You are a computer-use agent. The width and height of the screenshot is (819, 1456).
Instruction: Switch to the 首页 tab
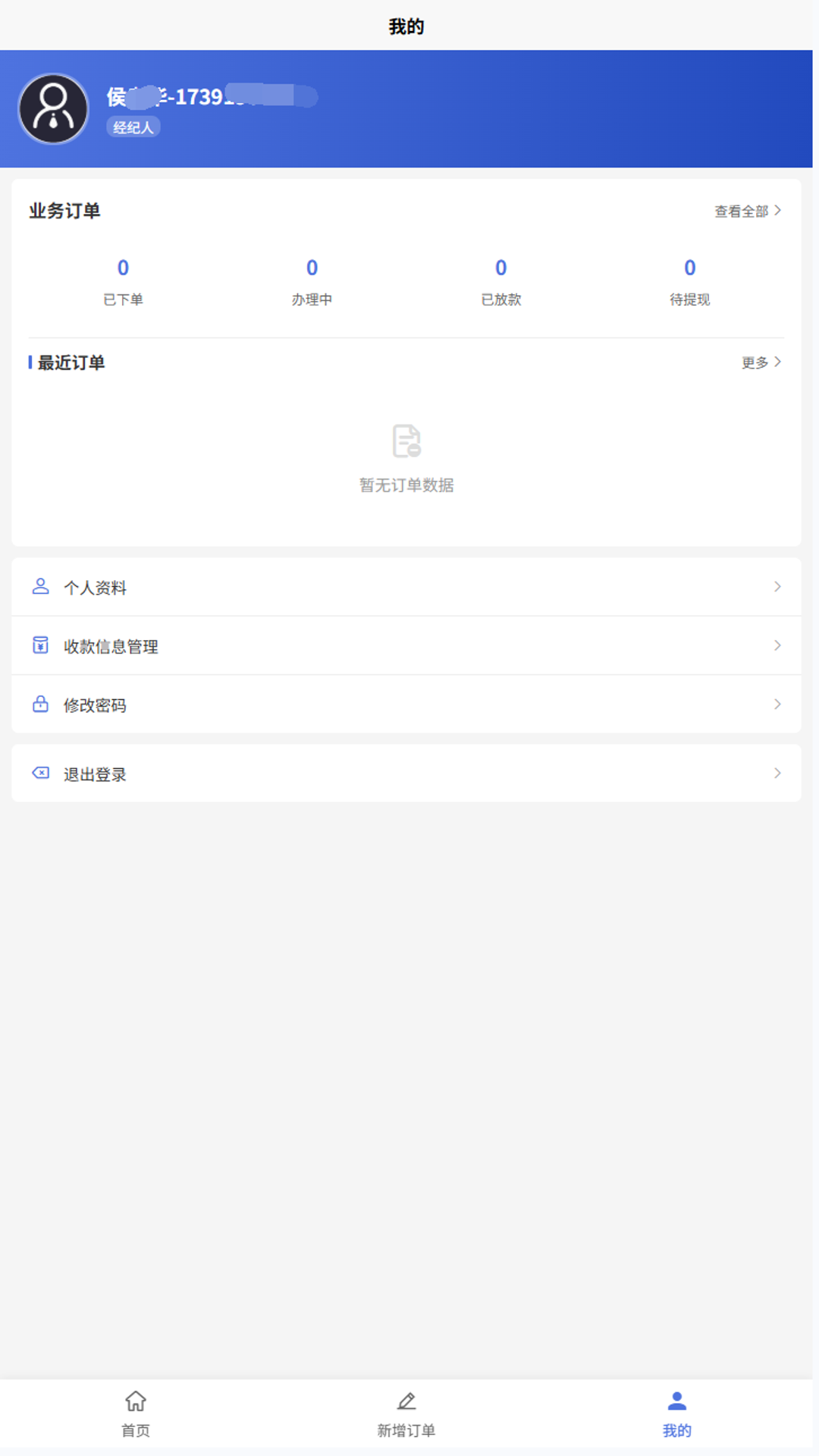click(136, 1414)
